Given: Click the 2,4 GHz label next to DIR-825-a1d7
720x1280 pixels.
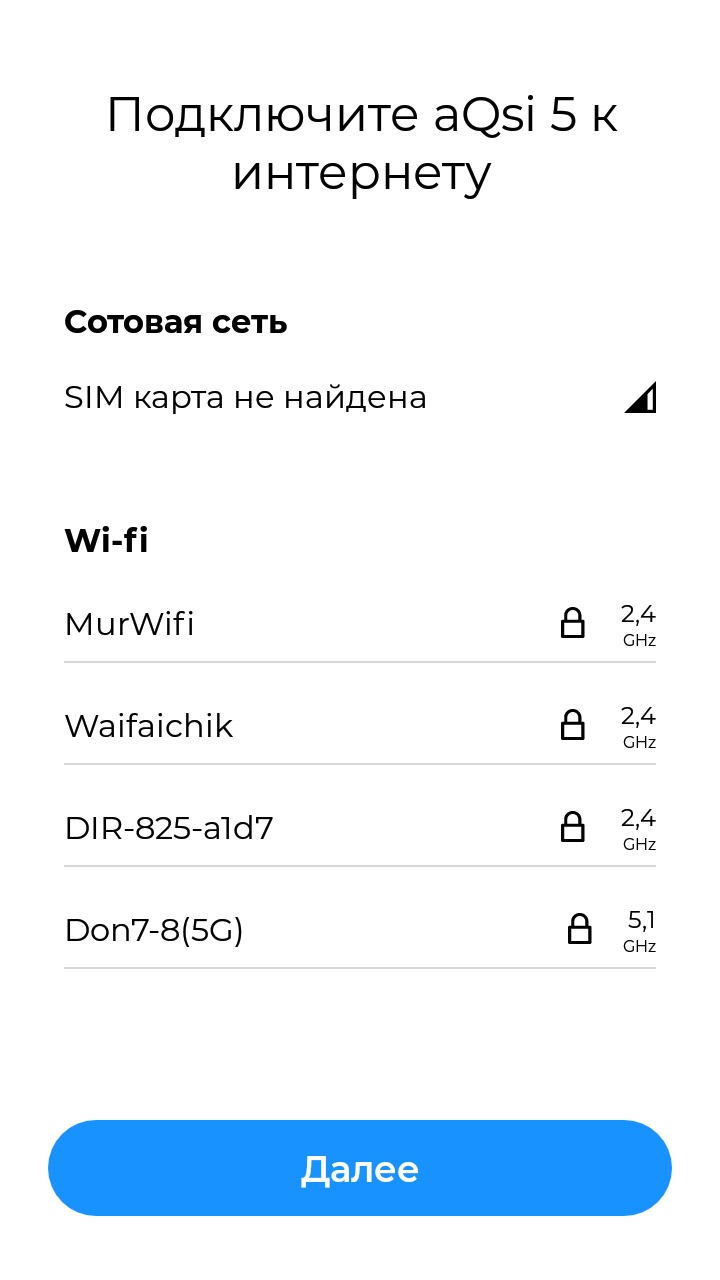Looking at the screenshot, I should (638, 828).
